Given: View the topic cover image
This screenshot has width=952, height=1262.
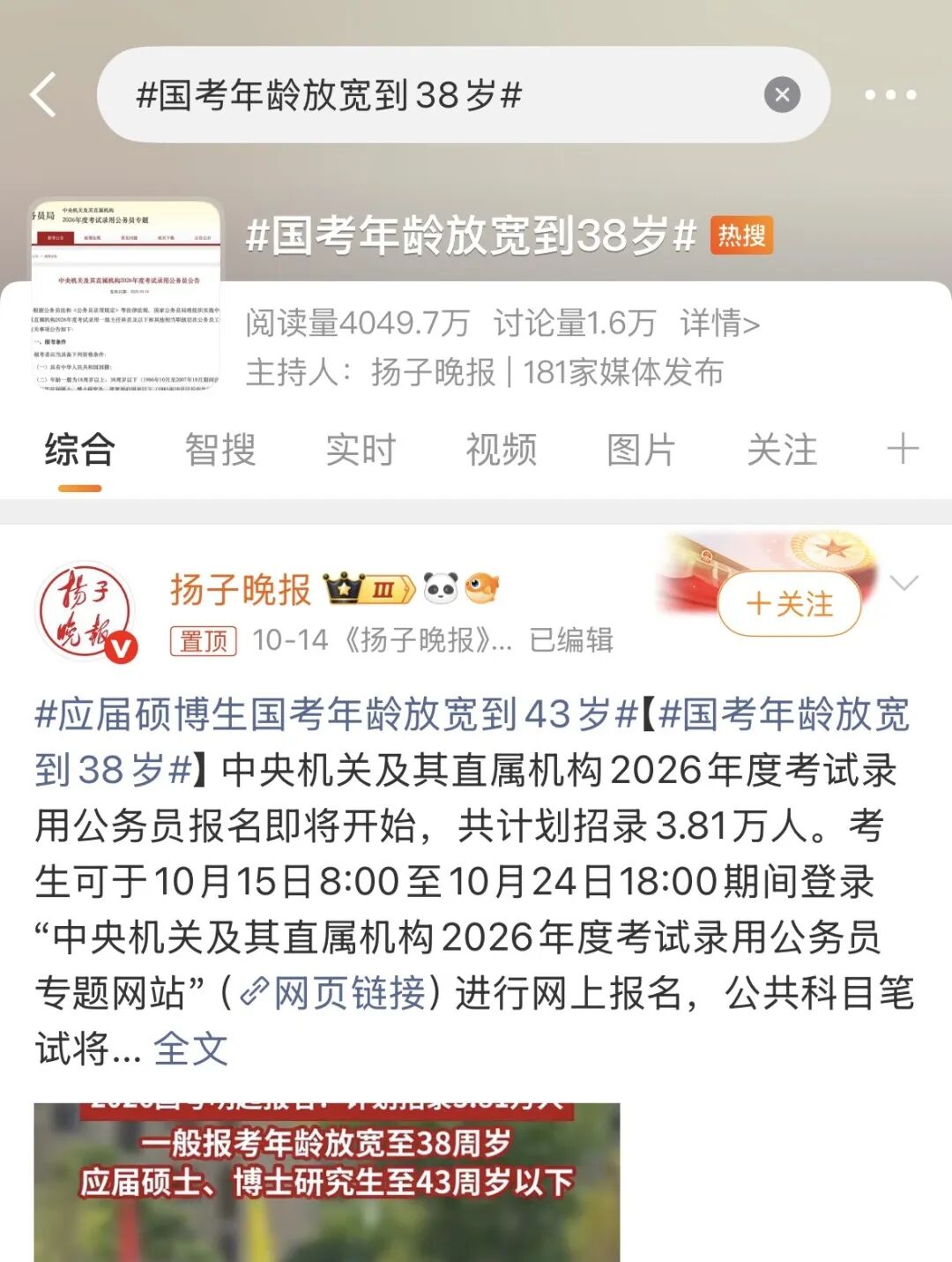Looking at the screenshot, I should [x=125, y=293].
